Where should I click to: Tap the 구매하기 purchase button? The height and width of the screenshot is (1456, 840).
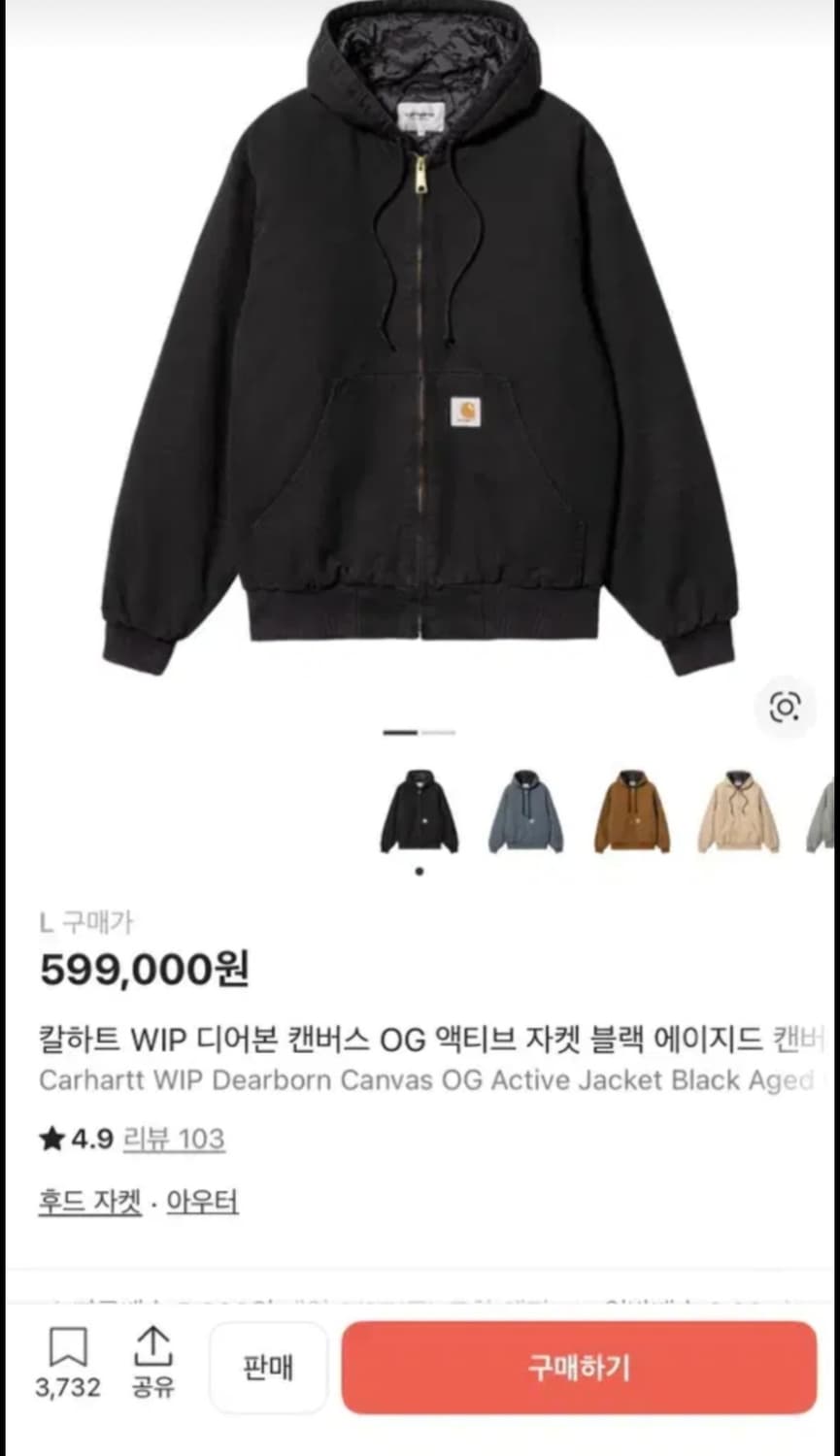[x=580, y=1370]
